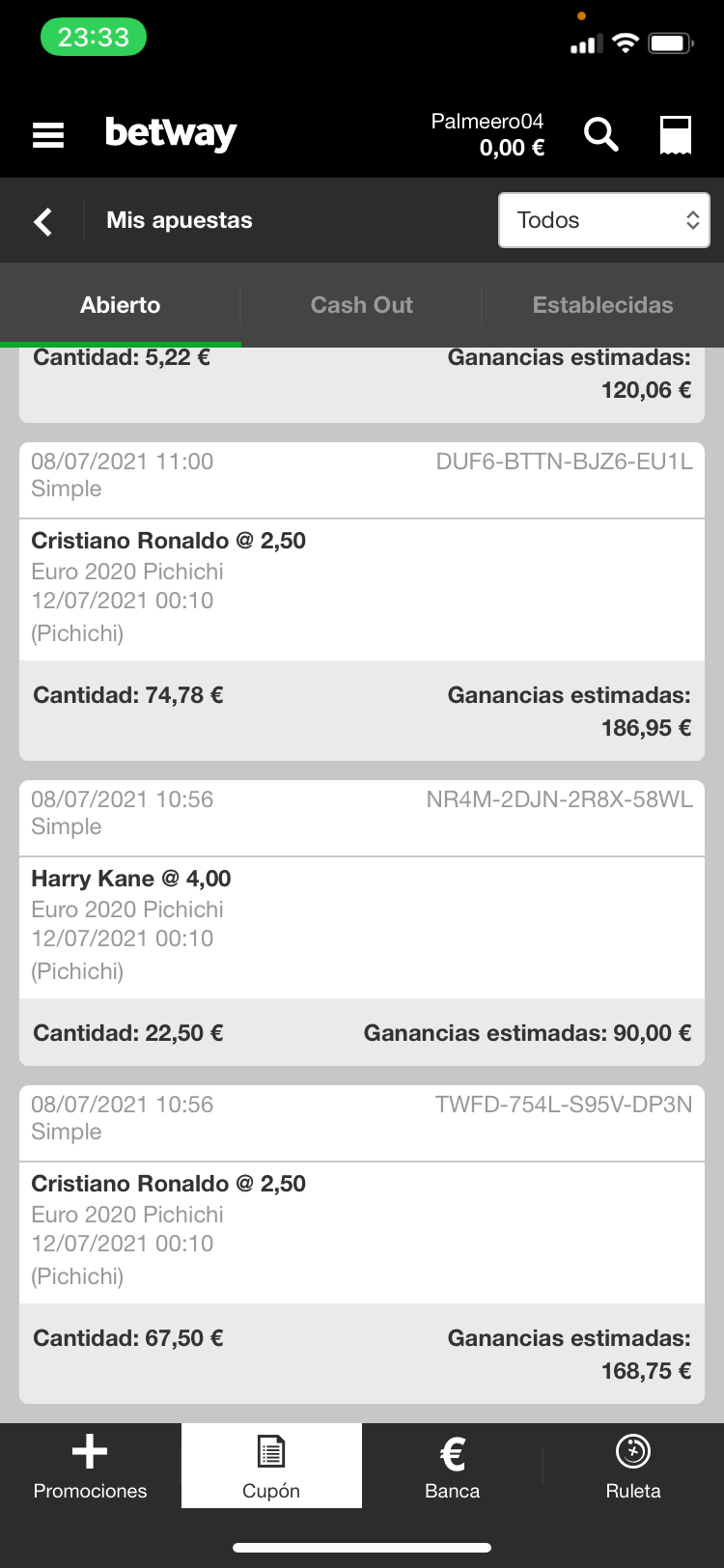
Task: Open the bet slip icon in header
Action: [x=676, y=135]
